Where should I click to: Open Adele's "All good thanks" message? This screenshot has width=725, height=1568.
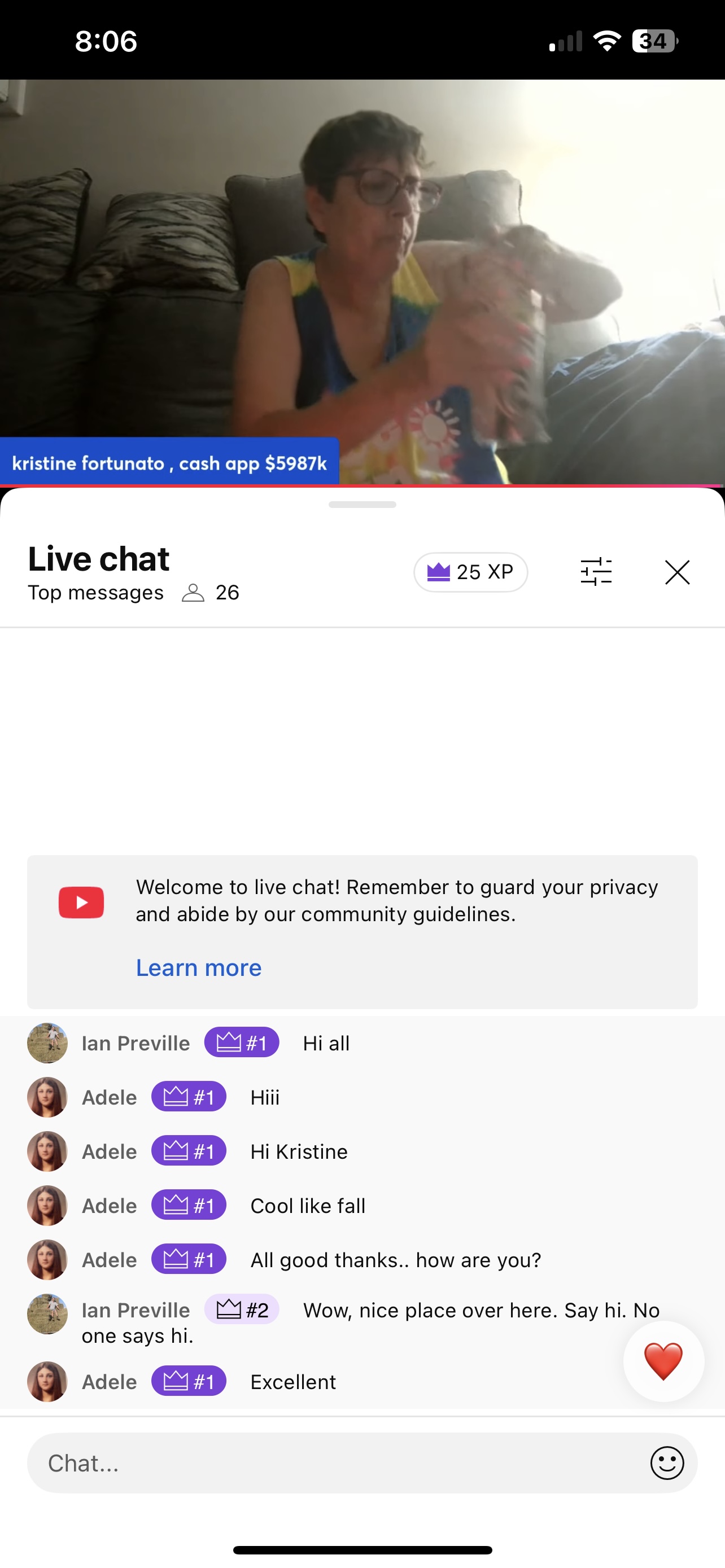pyautogui.click(x=396, y=1260)
